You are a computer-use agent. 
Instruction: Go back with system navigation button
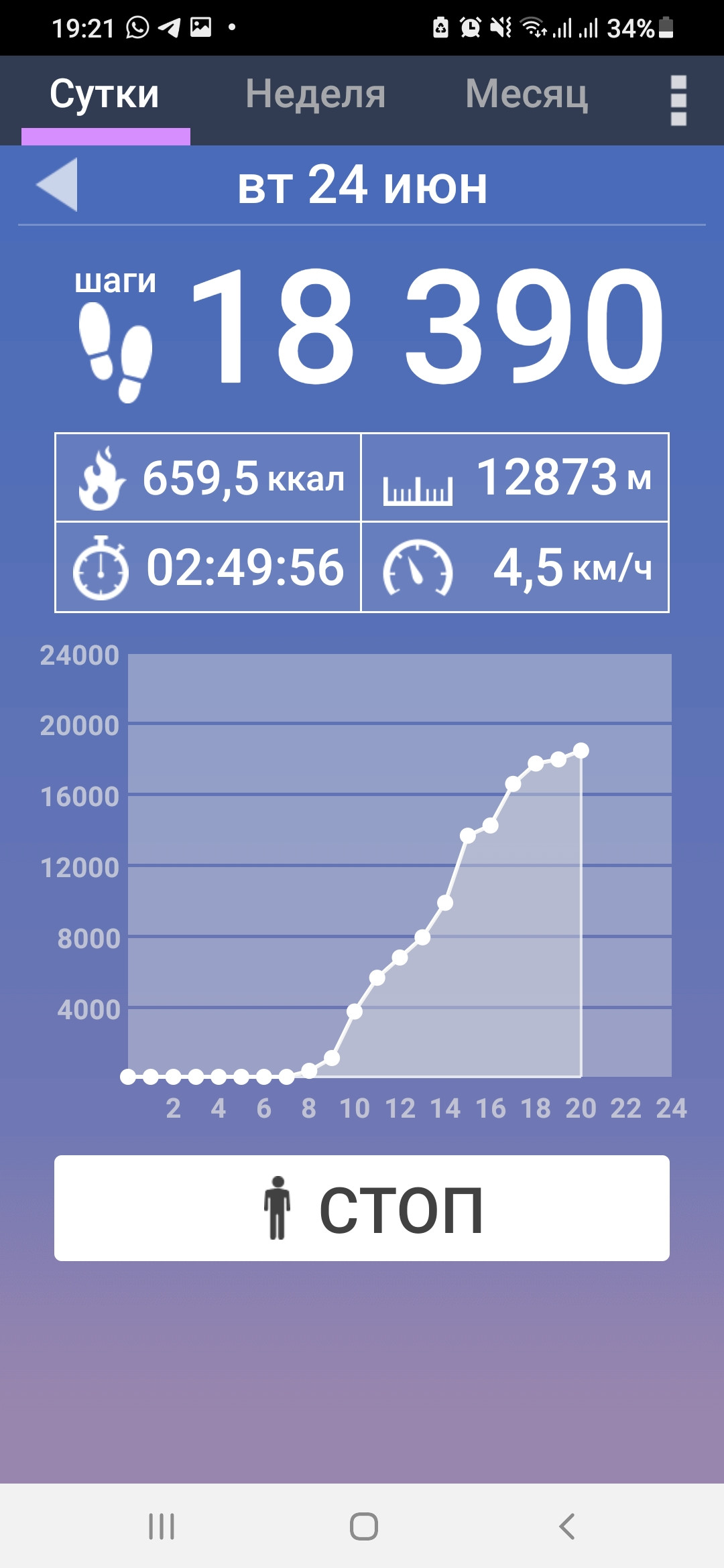pyautogui.click(x=567, y=1526)
